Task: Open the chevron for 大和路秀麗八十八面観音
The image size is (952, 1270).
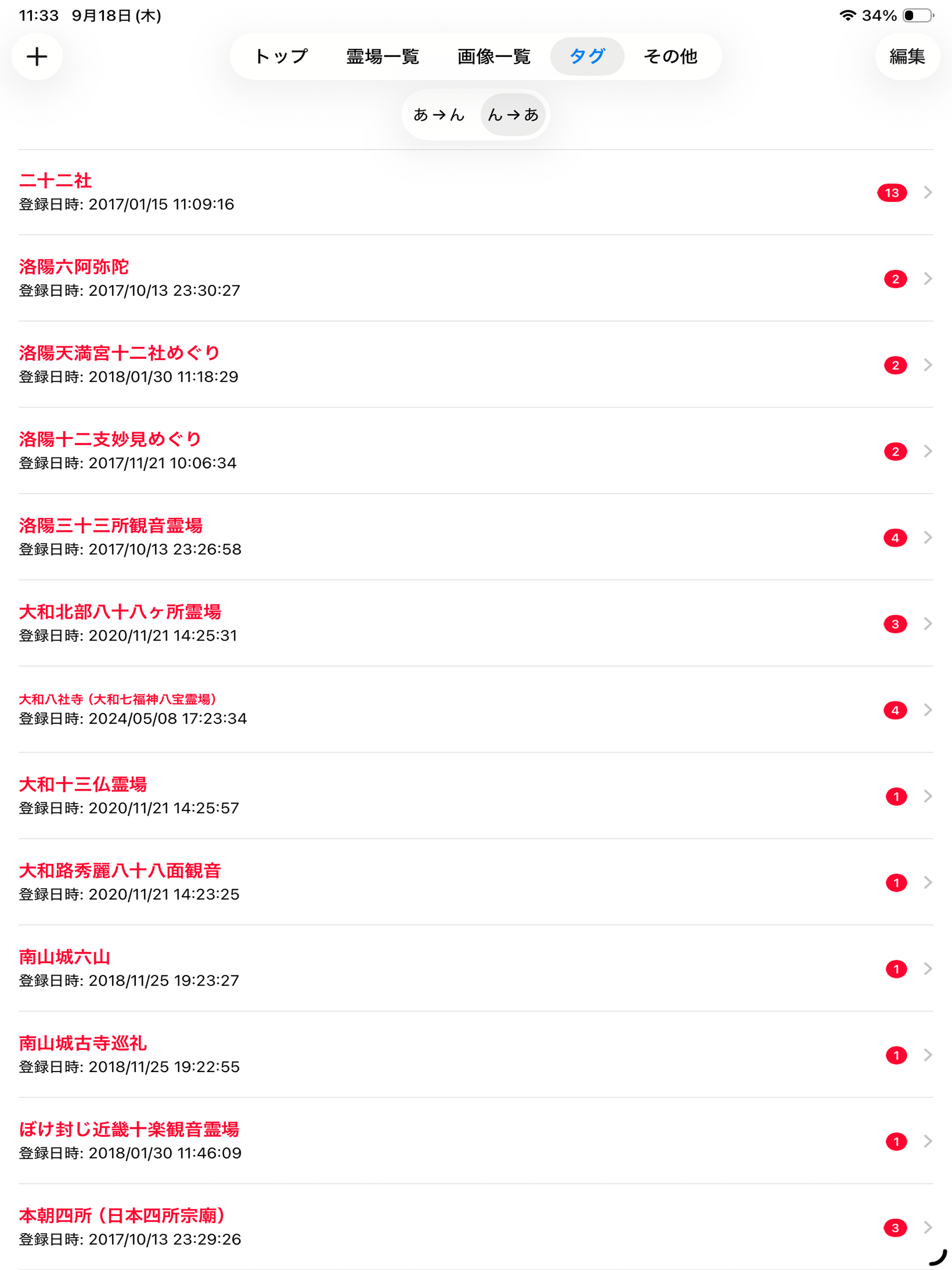Action: 928,882
